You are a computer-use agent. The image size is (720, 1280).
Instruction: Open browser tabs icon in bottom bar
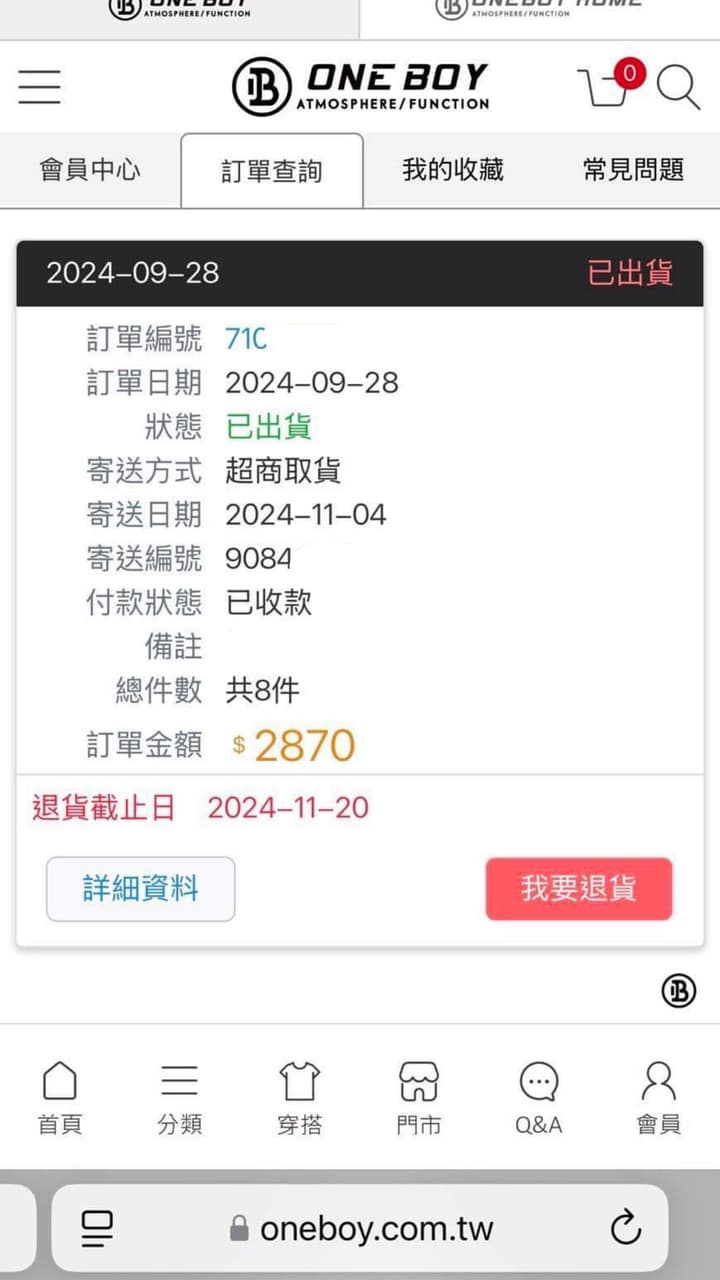tap(96, 1228)
